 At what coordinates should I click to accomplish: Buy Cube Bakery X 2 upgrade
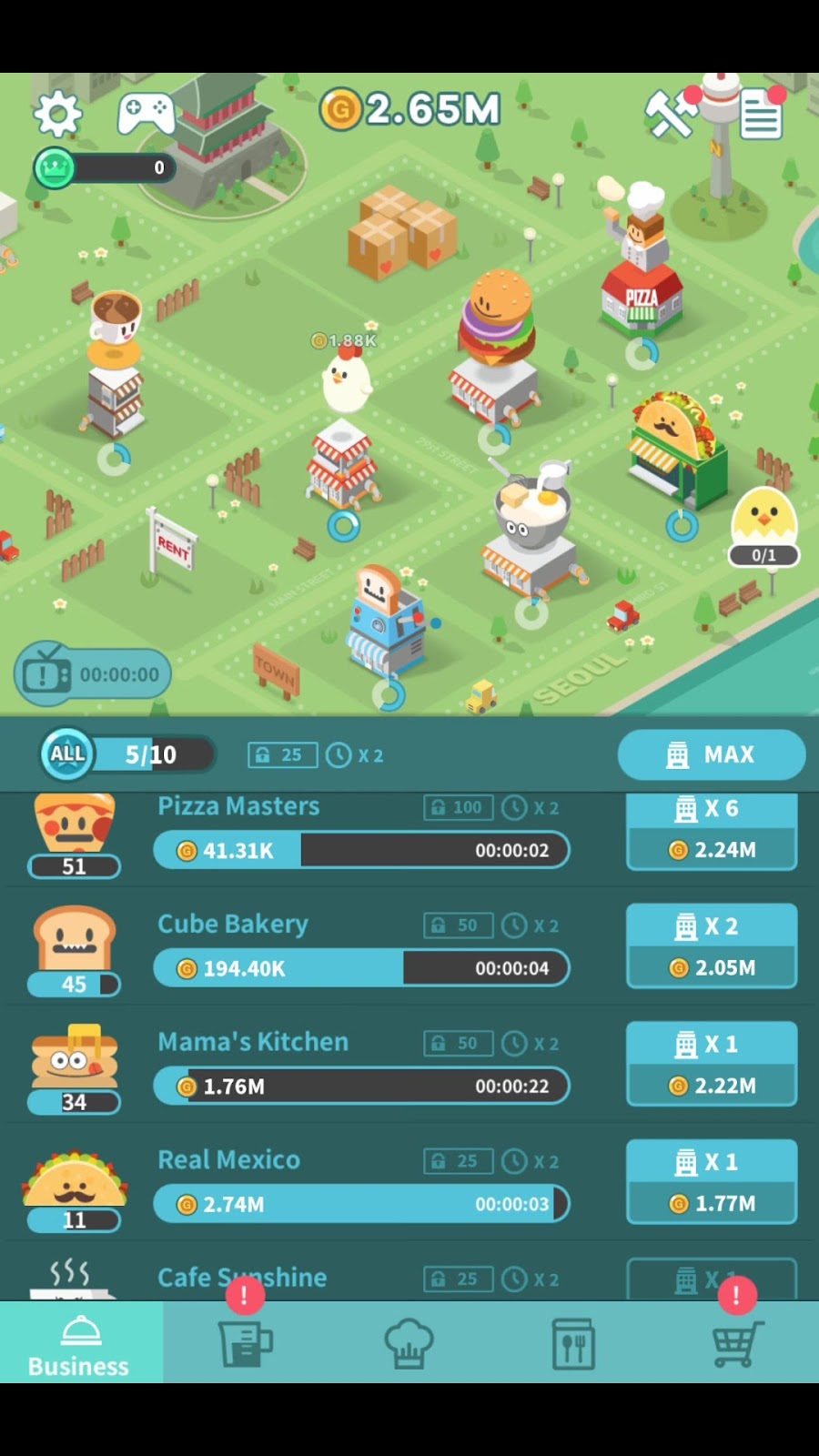tap(711, 946)
